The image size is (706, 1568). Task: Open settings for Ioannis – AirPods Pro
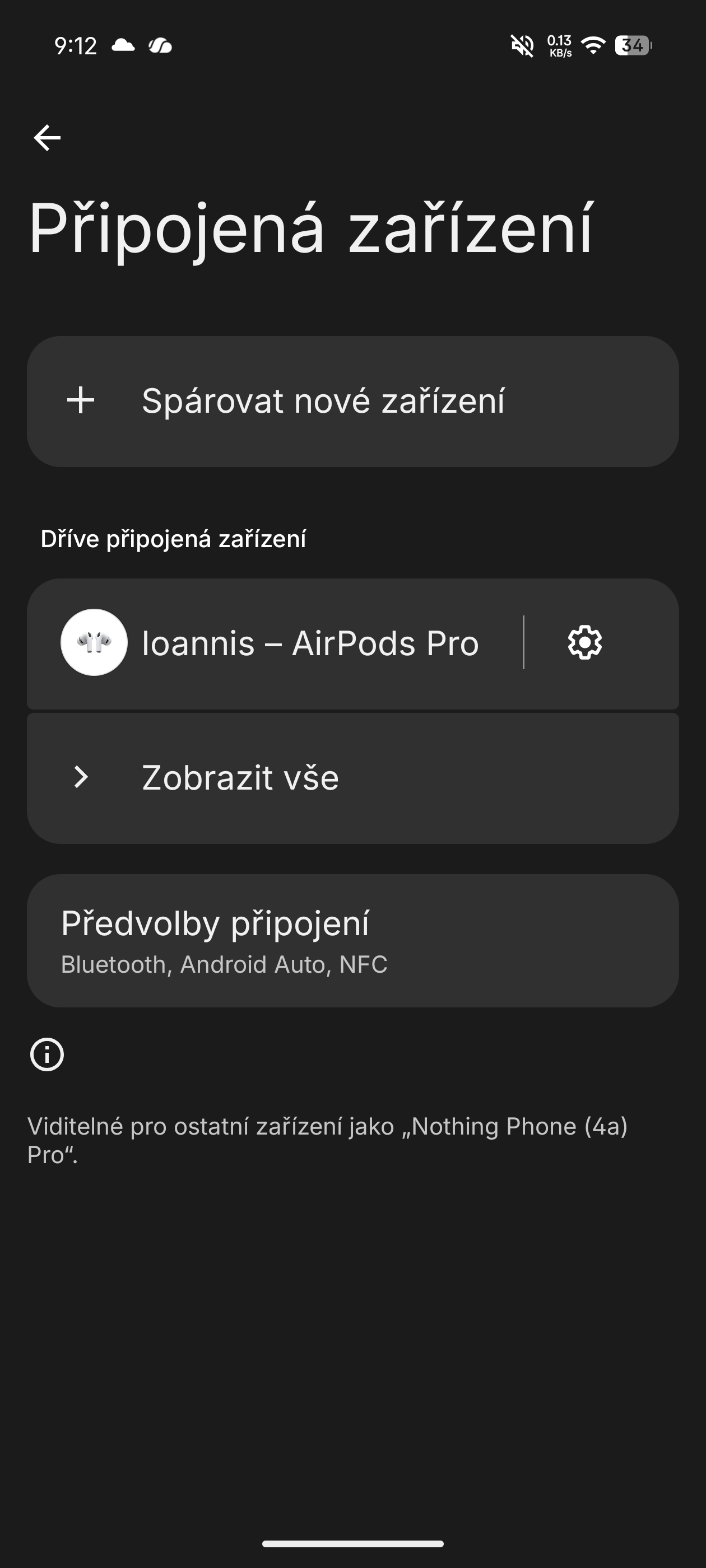[x=584, y=643]
